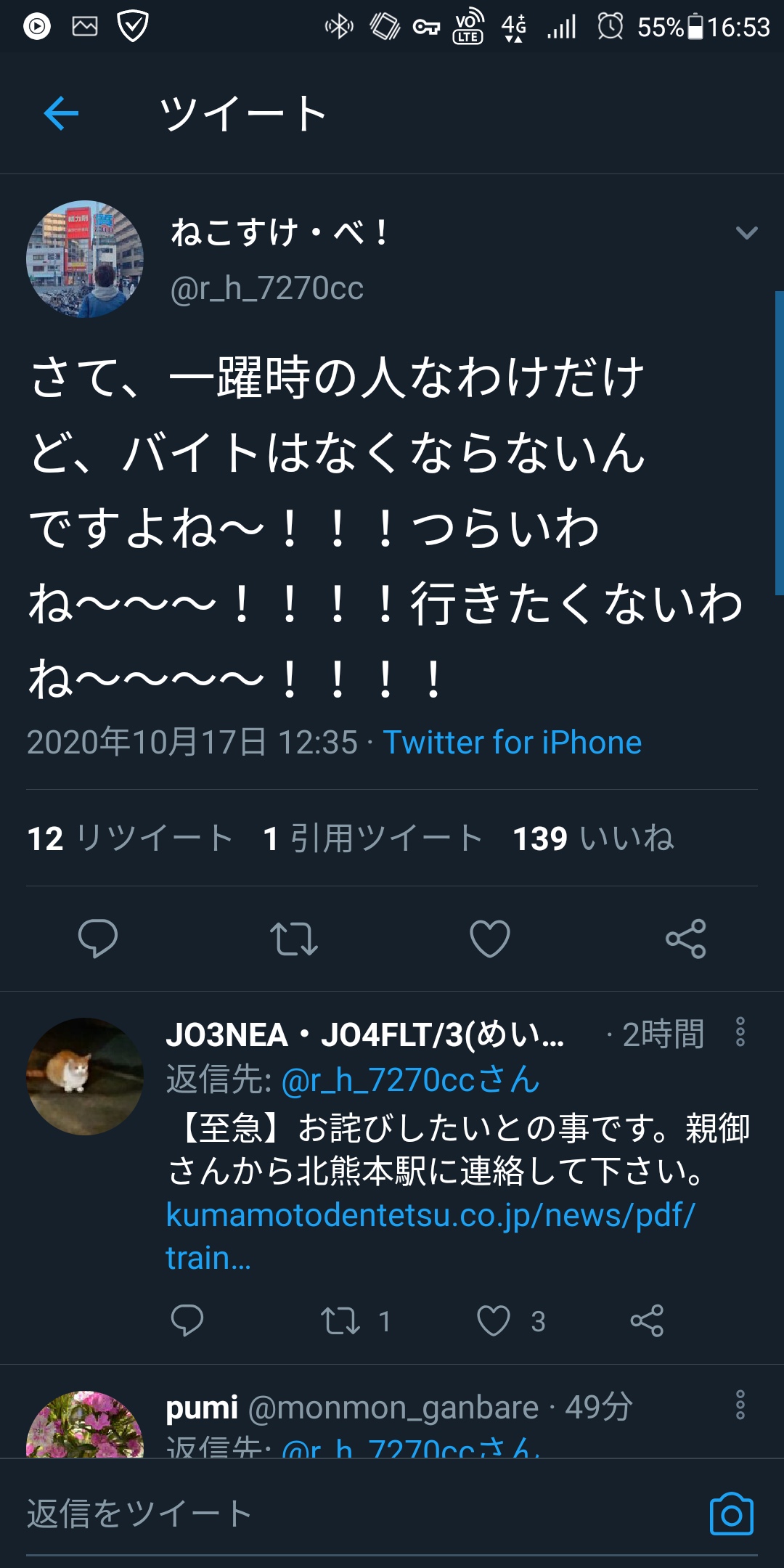Retweet the main tweet
The height and width of the screenshot is (1568, 784).
tap(294, 939)
